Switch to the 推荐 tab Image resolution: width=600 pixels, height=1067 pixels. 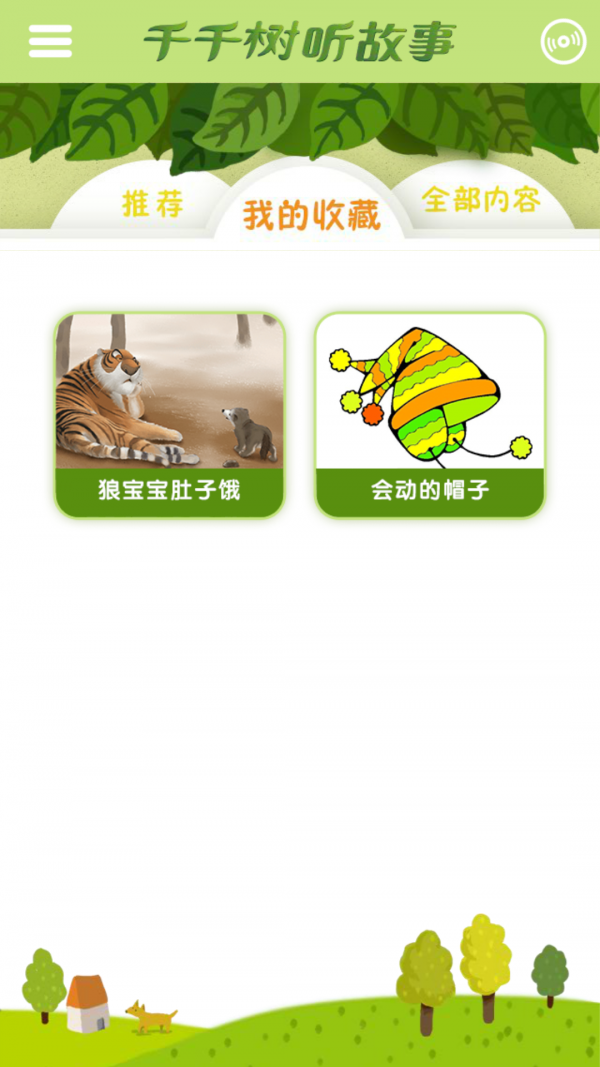point(153,203)
